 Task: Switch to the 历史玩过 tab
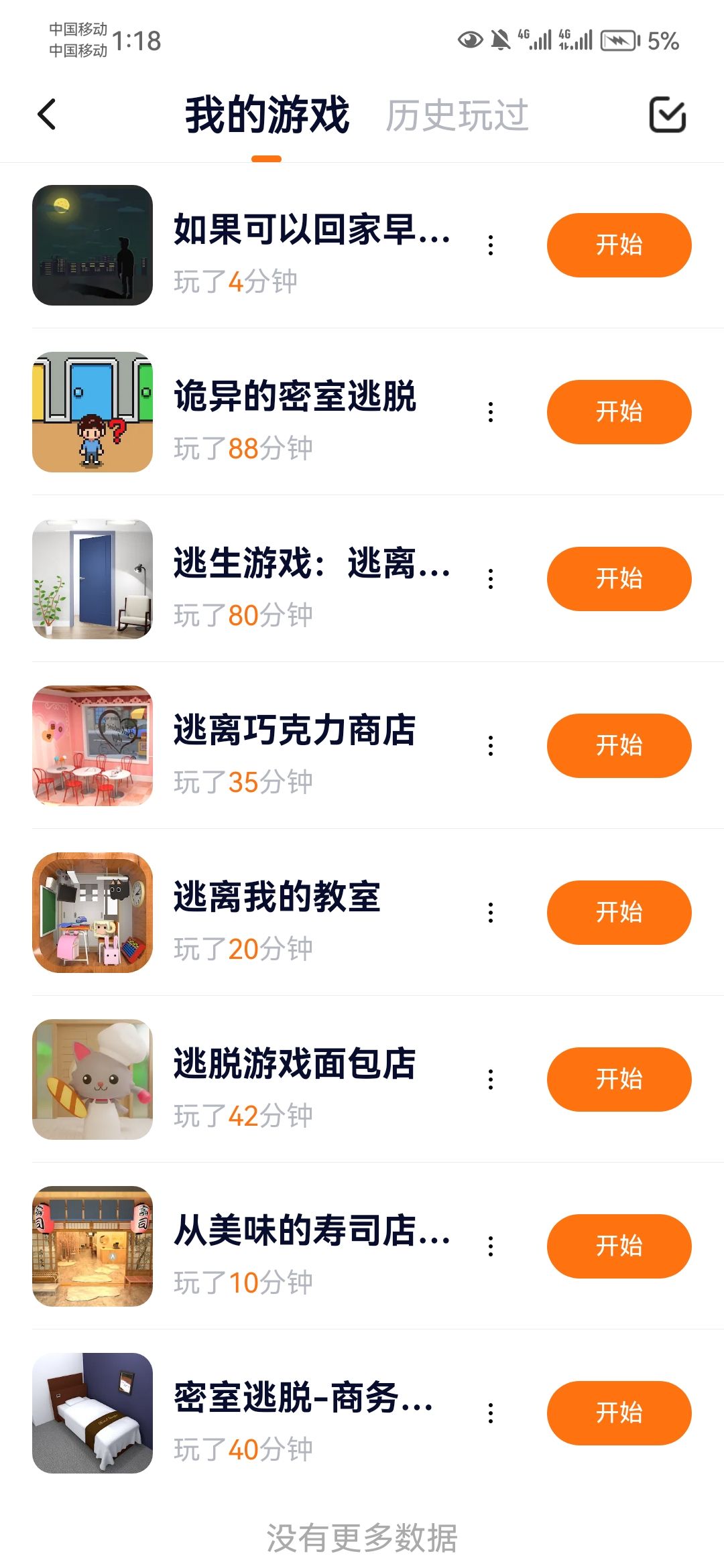(x=457, y=115)
